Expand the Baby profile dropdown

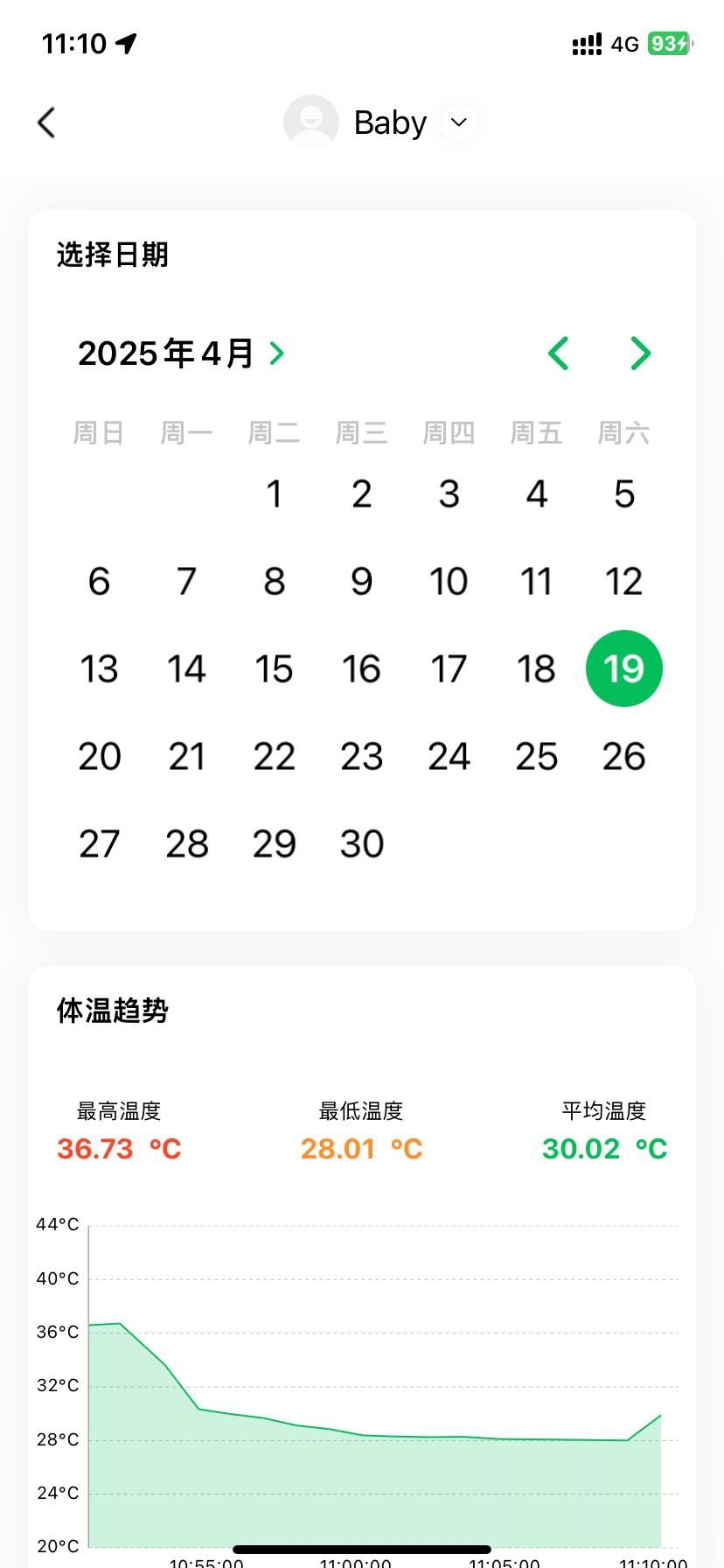click(x=459, y=122)
